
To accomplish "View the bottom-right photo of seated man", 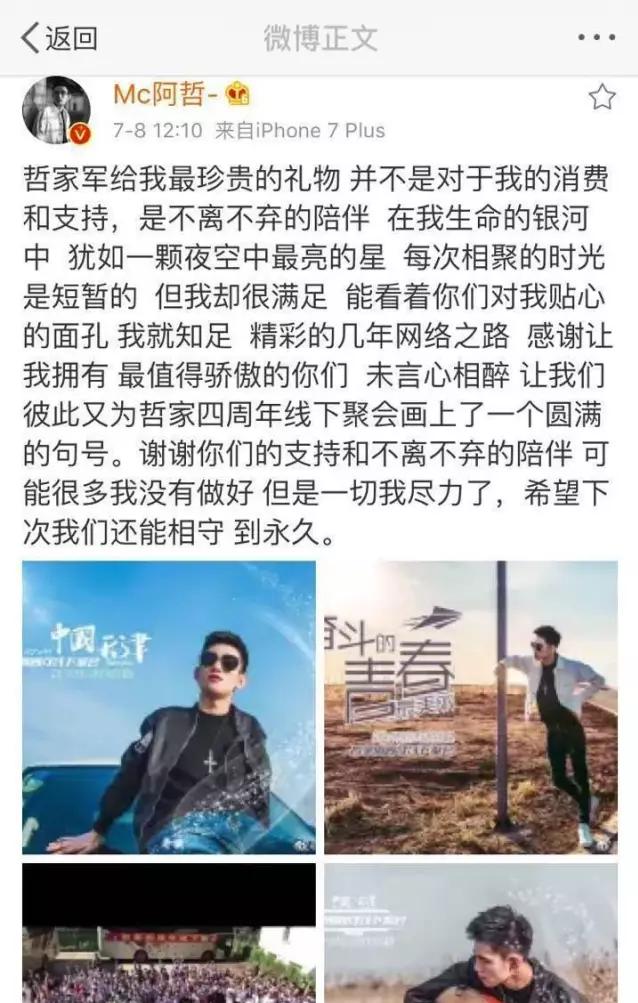I will 471,935.
